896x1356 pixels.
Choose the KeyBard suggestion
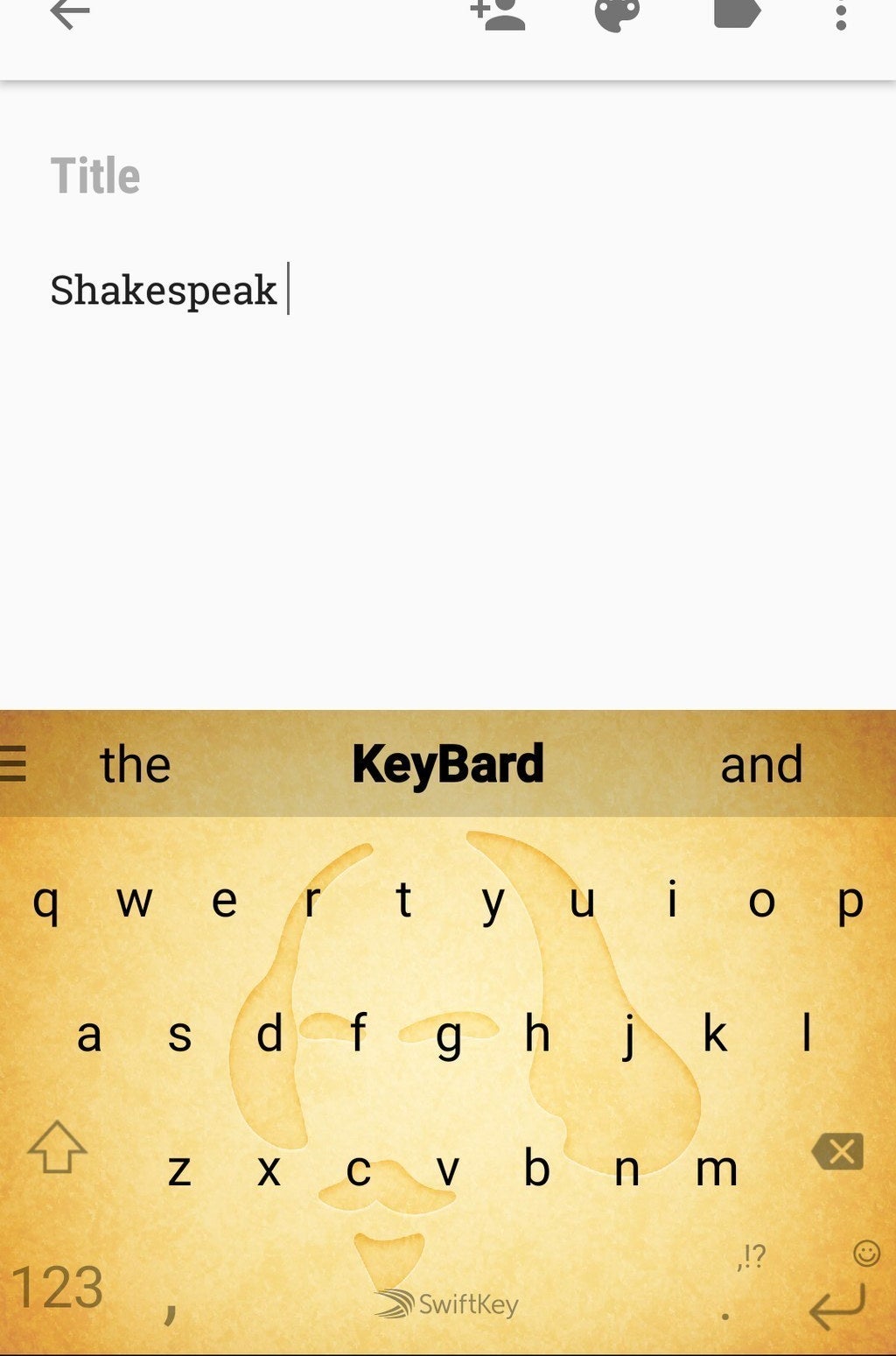pos(447,764)
